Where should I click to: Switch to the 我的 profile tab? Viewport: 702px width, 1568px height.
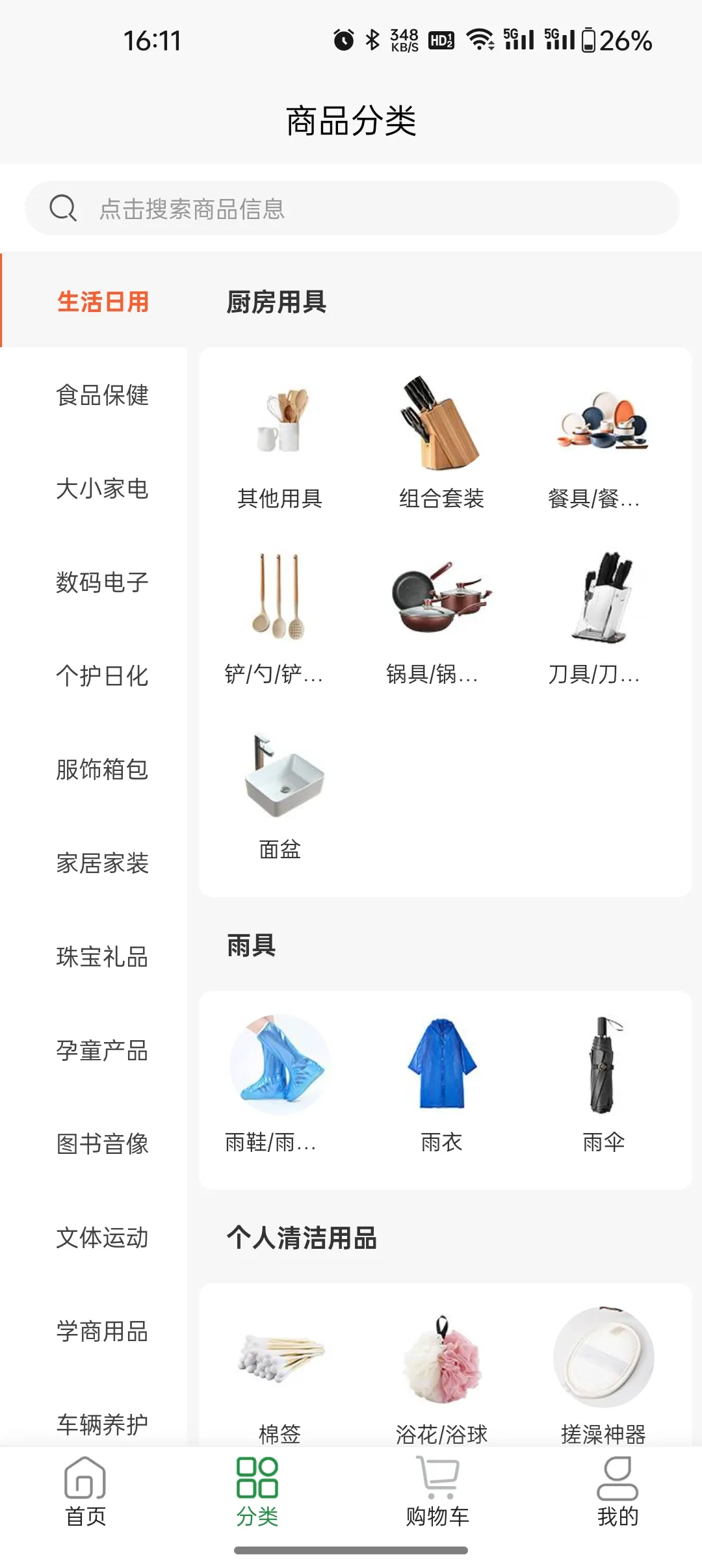pos(617,1492)
